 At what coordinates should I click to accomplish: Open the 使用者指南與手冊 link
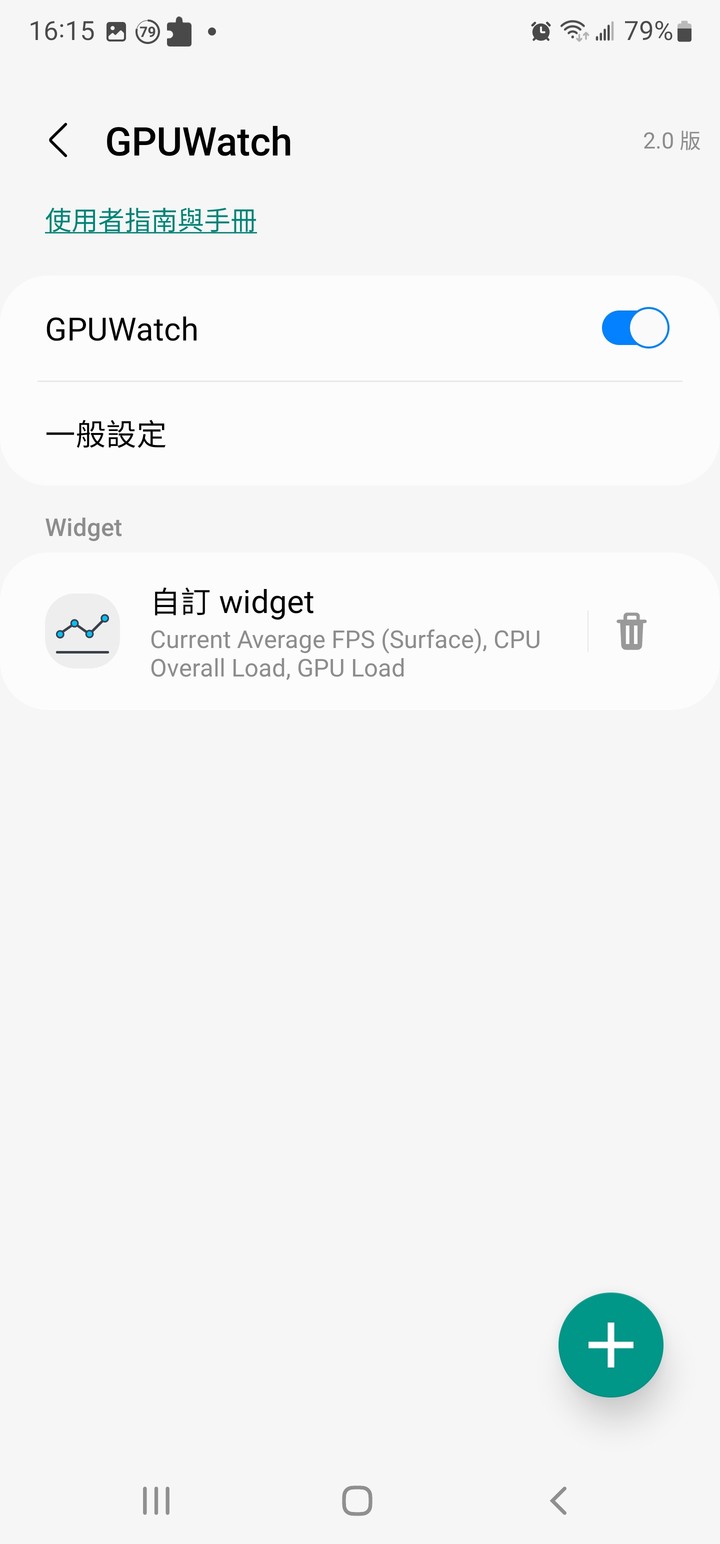151,220
